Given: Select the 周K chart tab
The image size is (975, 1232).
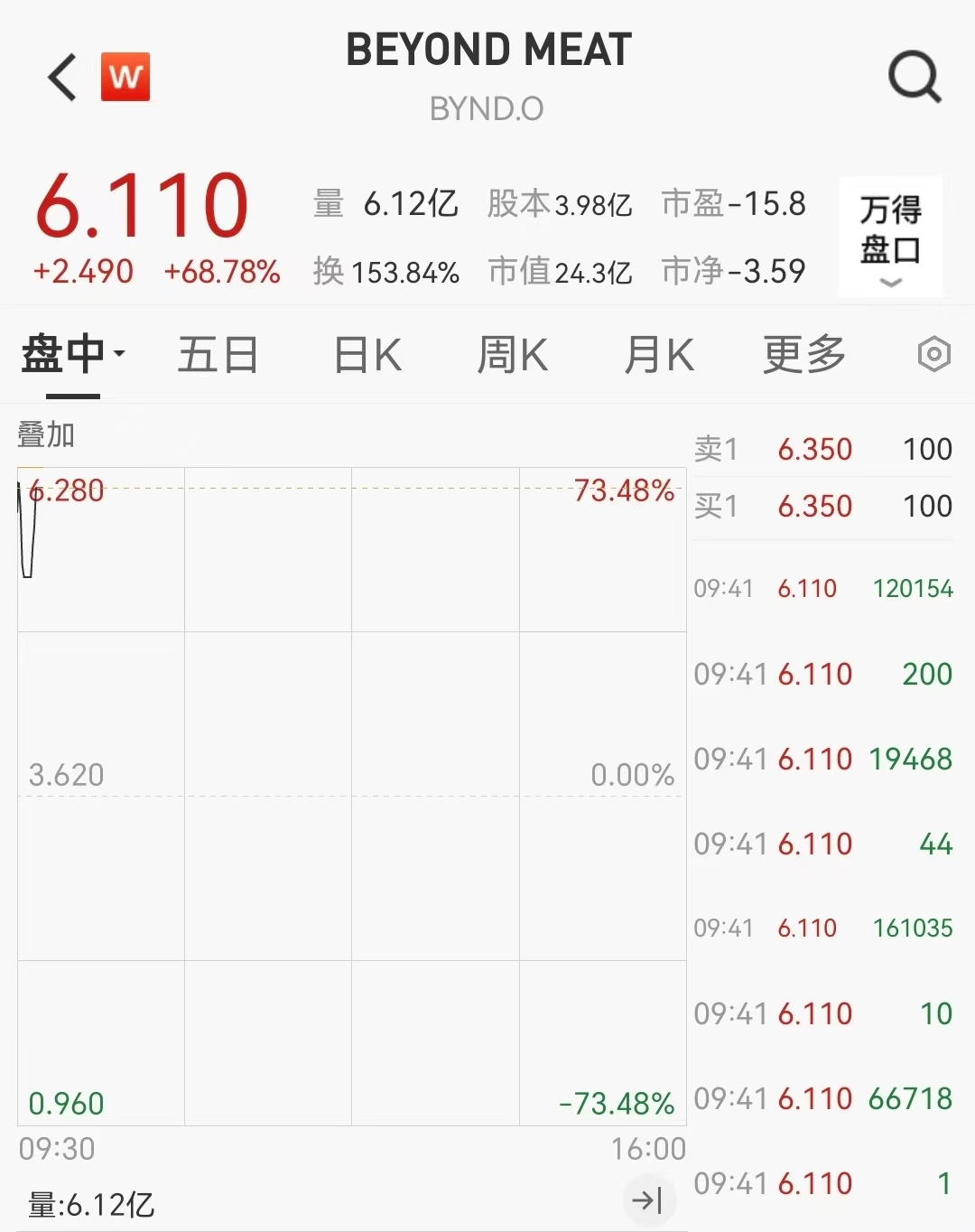Looking at the screenshot, I should pyautogui.click(x=513, y=354).
